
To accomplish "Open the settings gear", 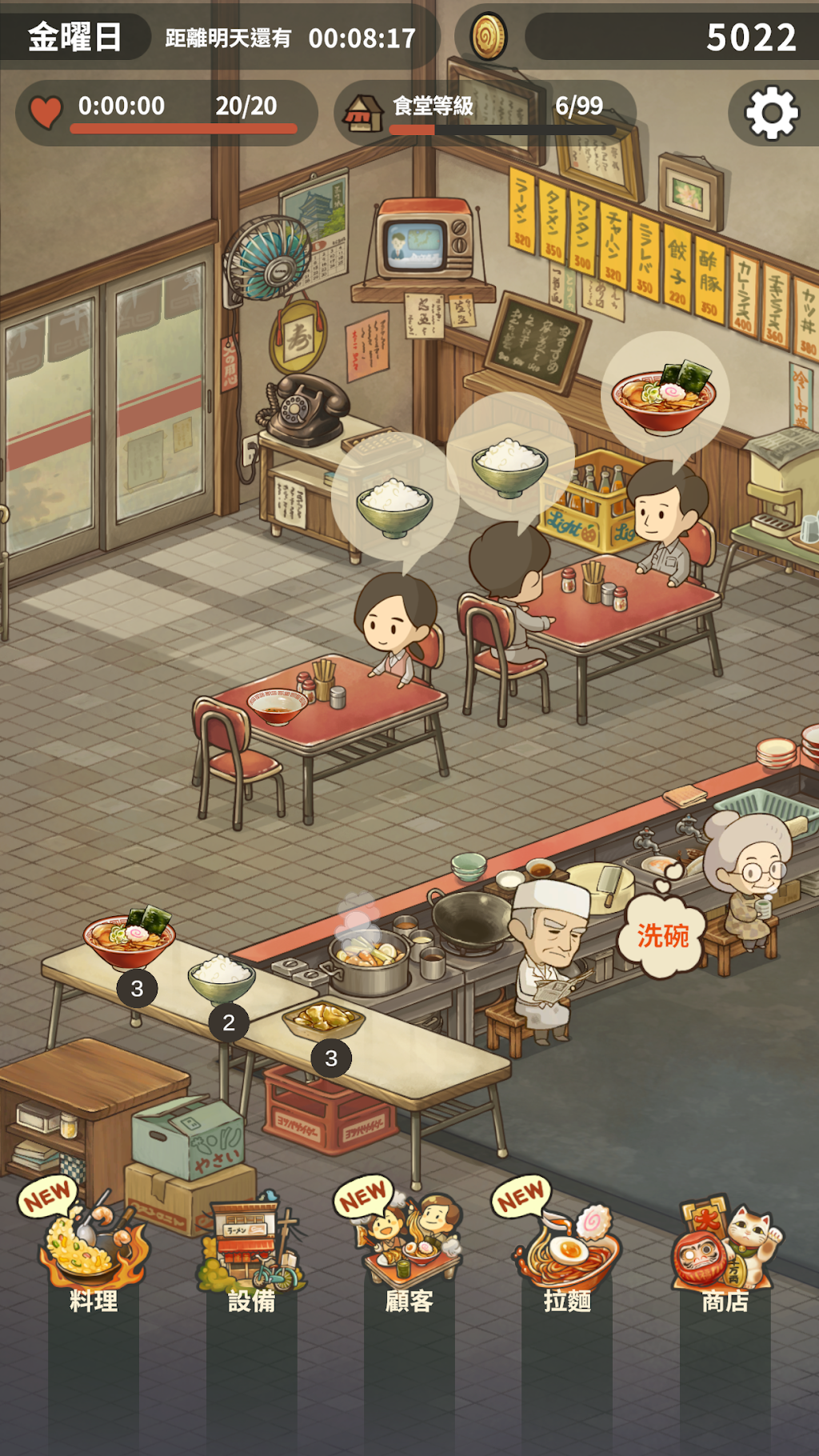I will (772, 114).
